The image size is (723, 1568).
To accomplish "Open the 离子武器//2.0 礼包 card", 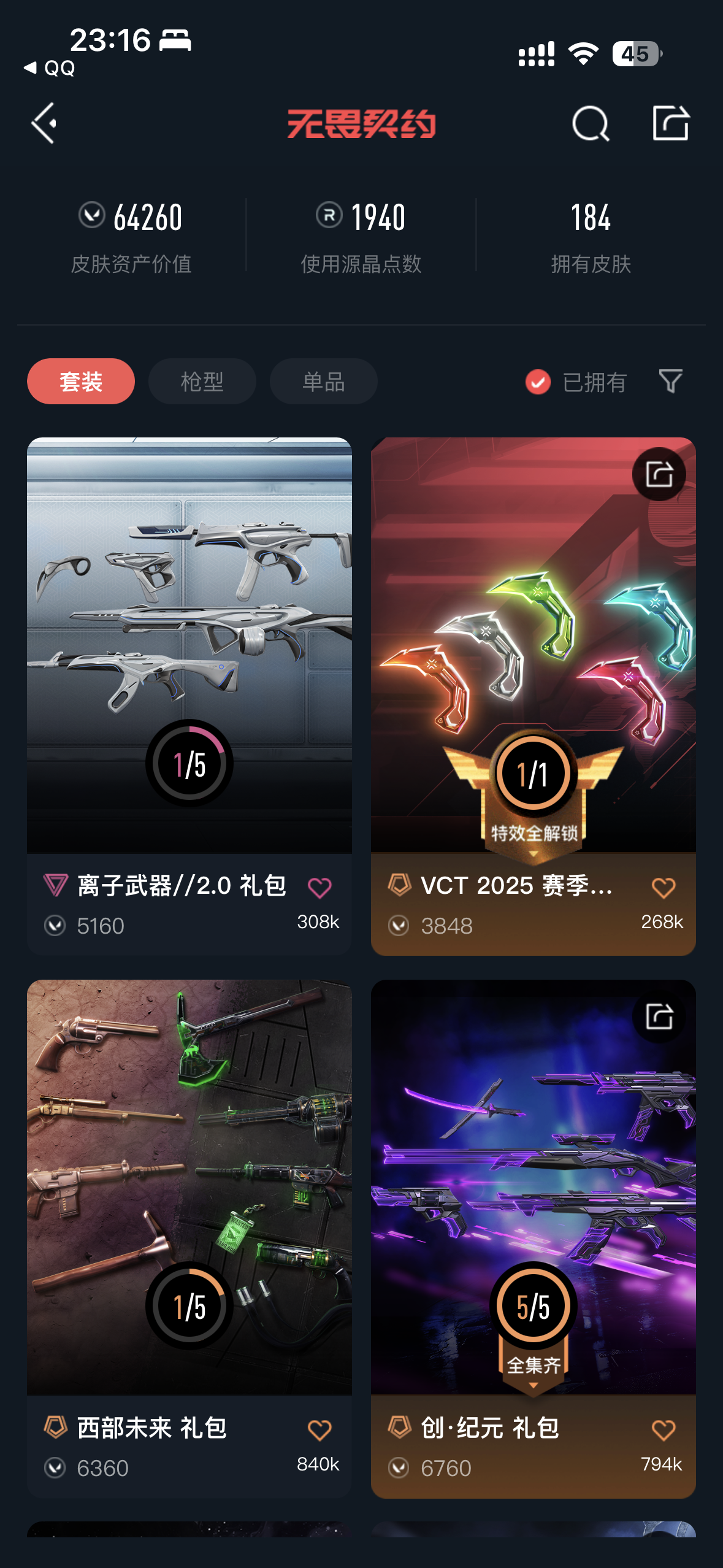I will [189, 644].
